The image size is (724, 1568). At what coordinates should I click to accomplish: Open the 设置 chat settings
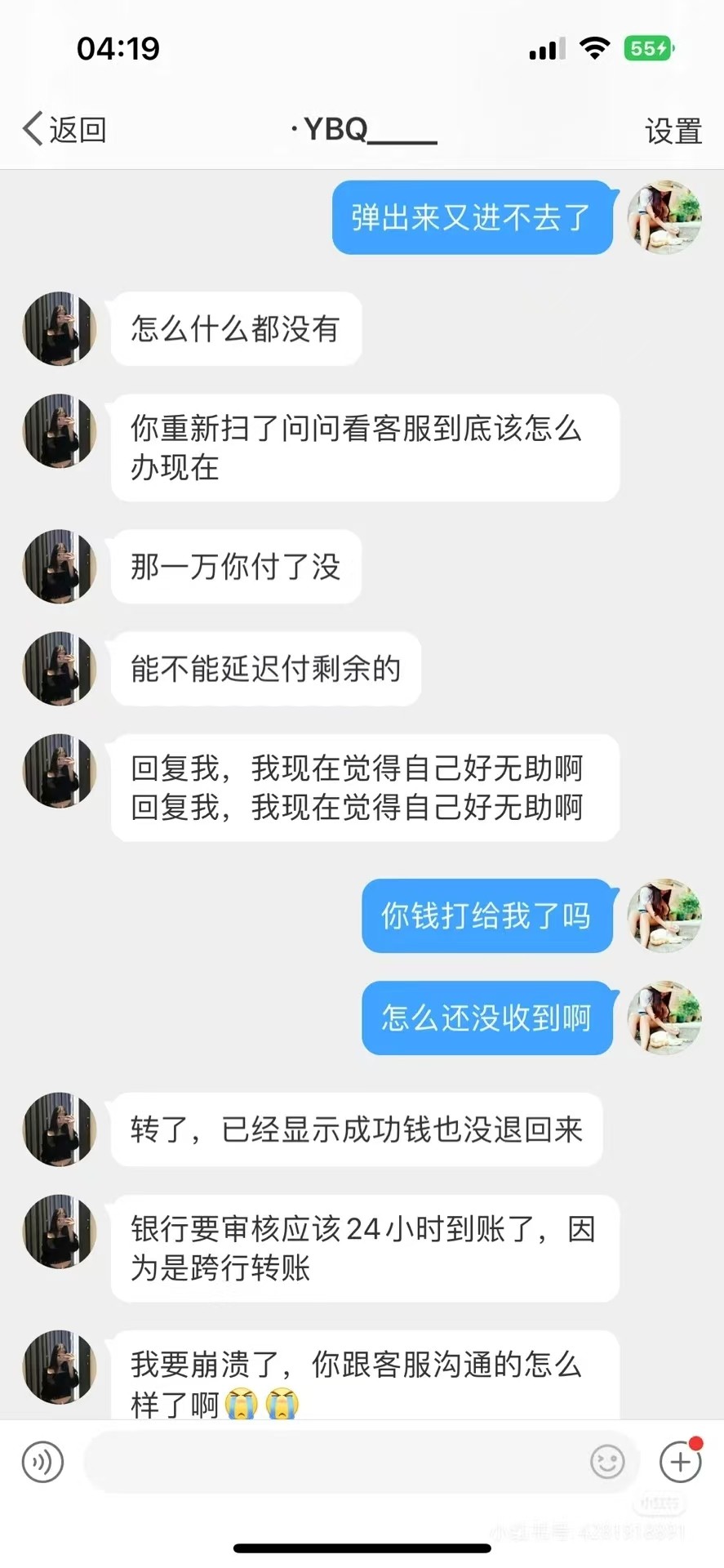(x=673, y=131)
